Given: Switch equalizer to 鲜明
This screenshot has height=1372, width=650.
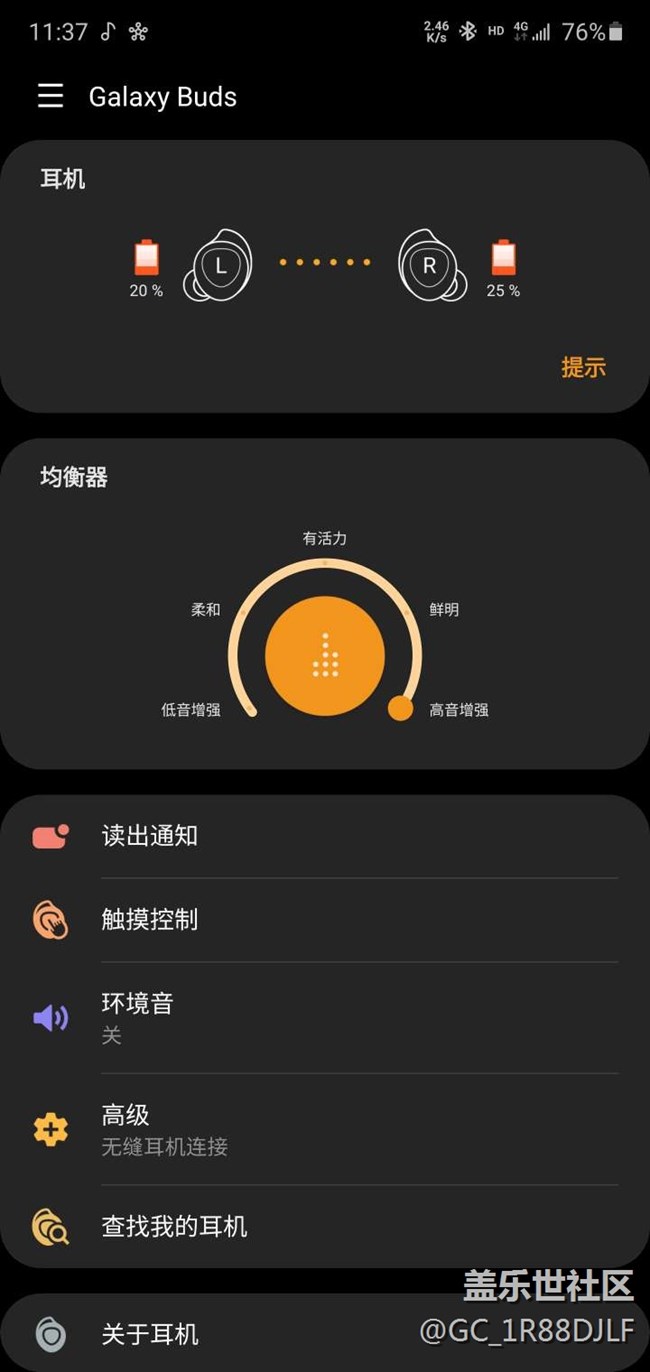Looking at the screenshot, I should [x=444, y=609].
